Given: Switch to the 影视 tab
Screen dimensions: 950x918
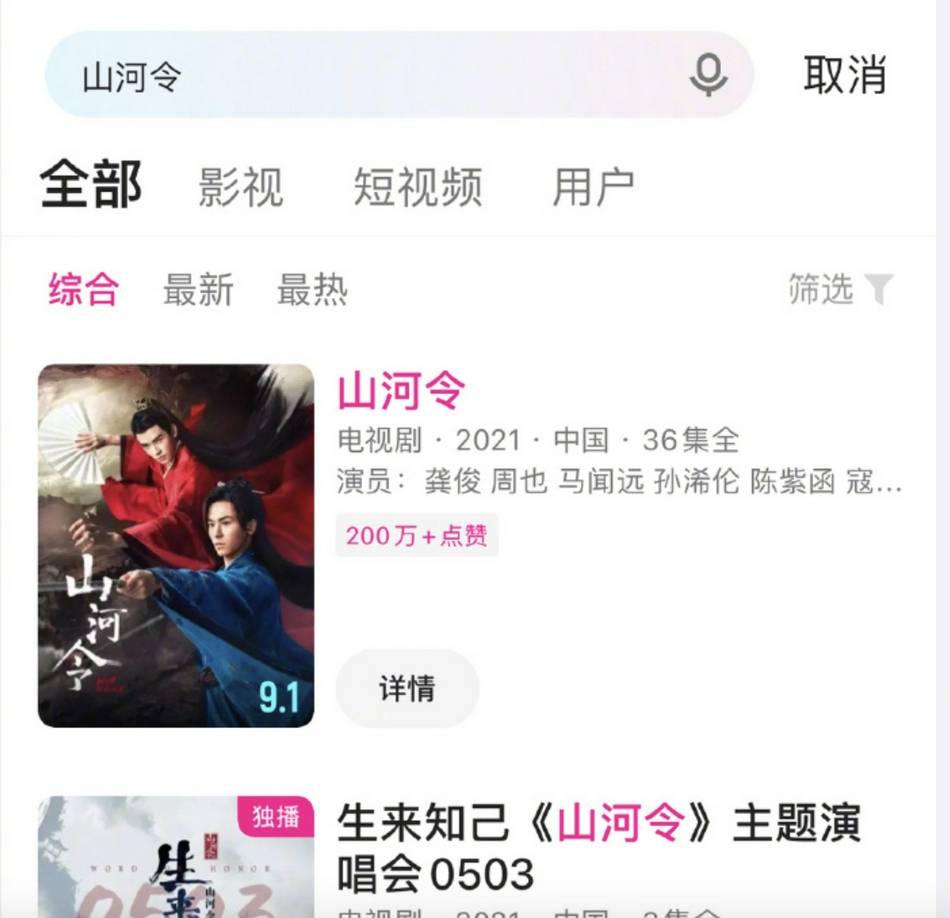Looking at the screenshot, I should pyautogui.click(x=241, y=187).
